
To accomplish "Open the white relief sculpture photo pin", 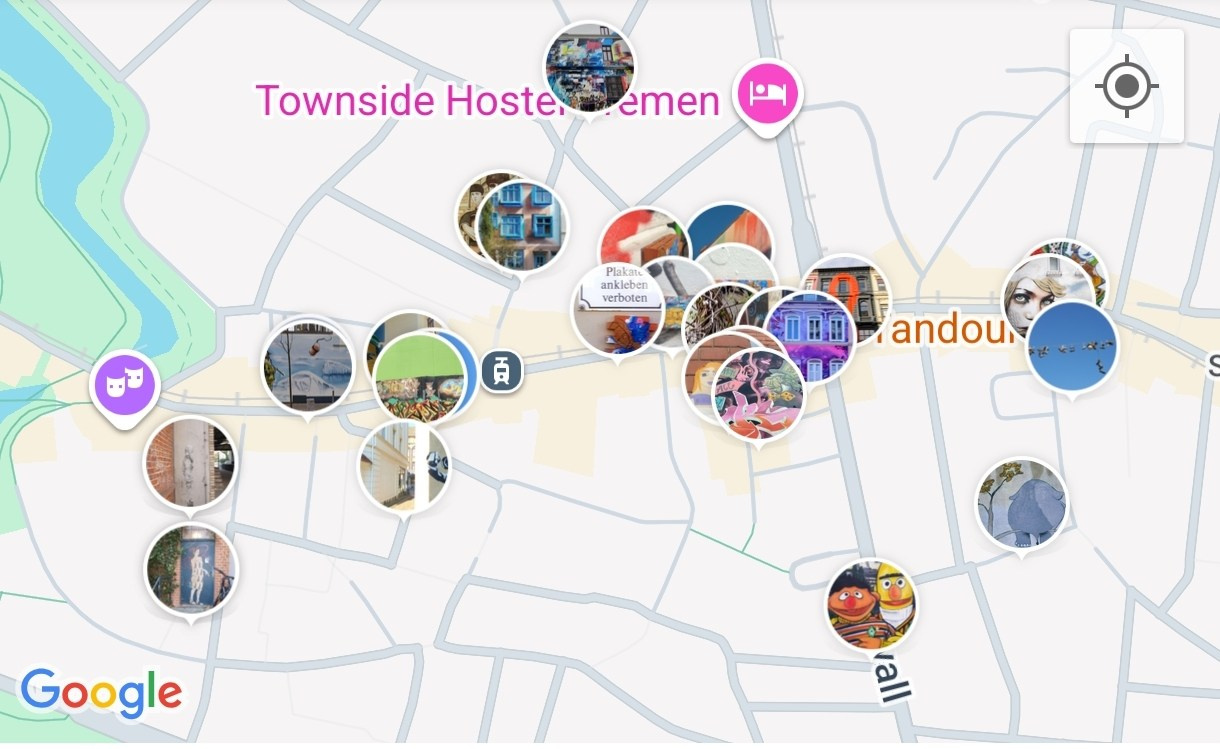I will [x=307, y=366].
